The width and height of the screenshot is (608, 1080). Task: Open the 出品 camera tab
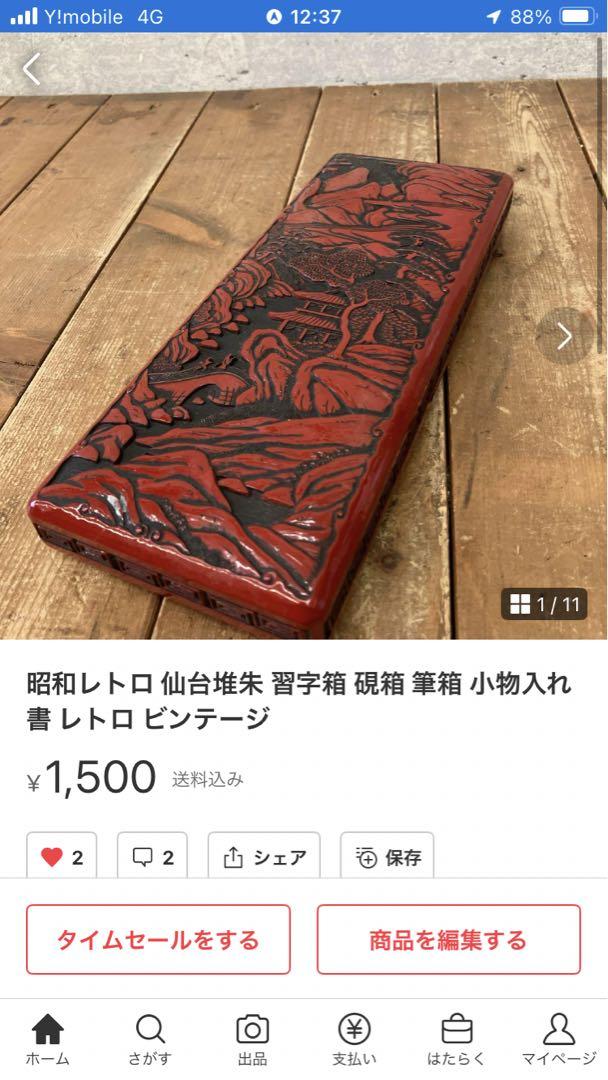[253, 1039]
